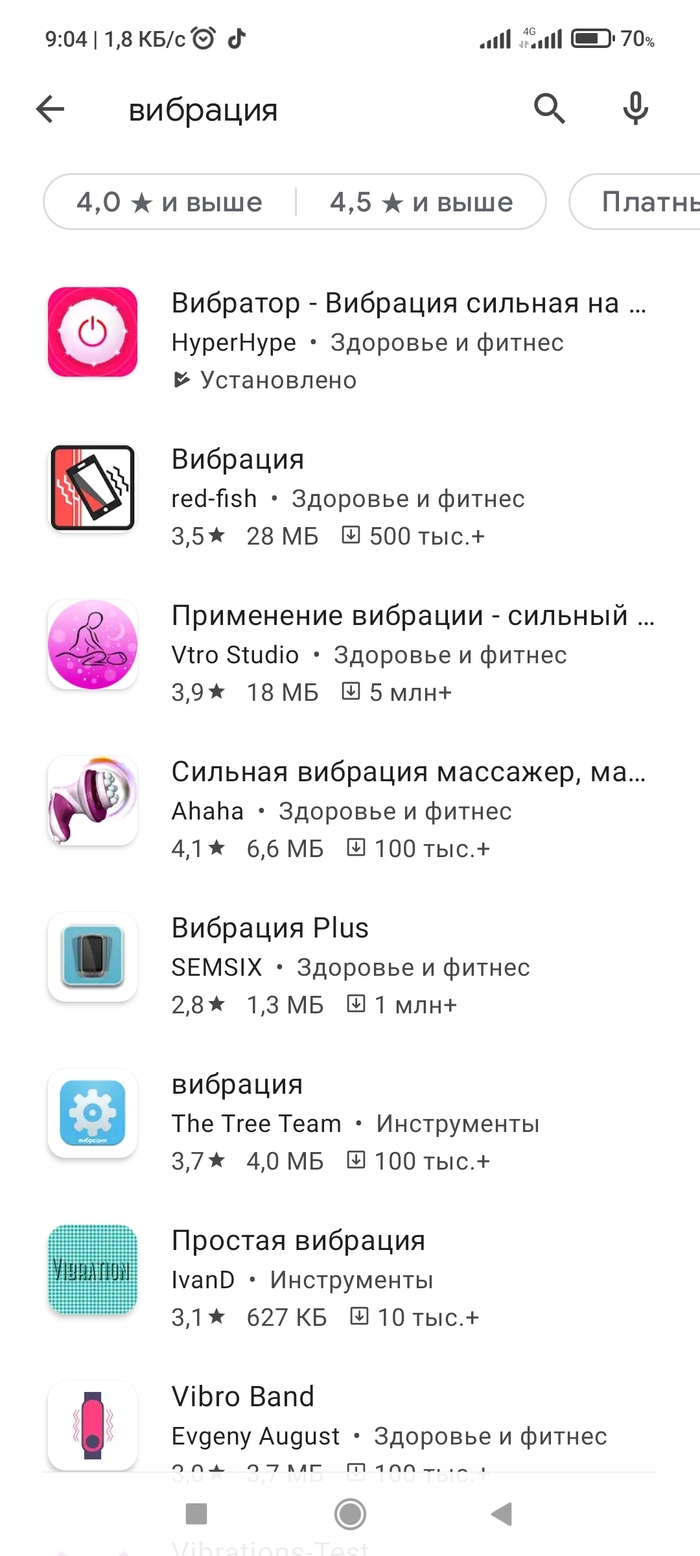Filter by "4,0 ★ и выше" rating
700x1556 pixels.
pyautogui.click(x=170, y=203)
